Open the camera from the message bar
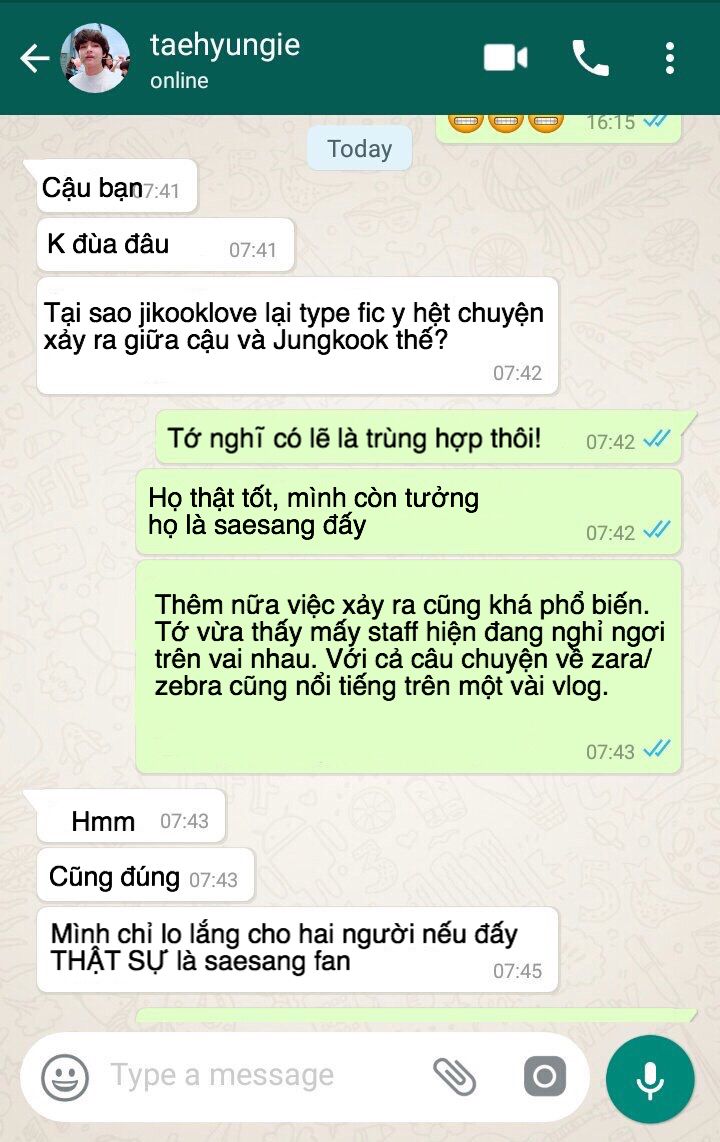Screen dimensions: 720x1142 pyautogui.click(x=545, y=1076)
